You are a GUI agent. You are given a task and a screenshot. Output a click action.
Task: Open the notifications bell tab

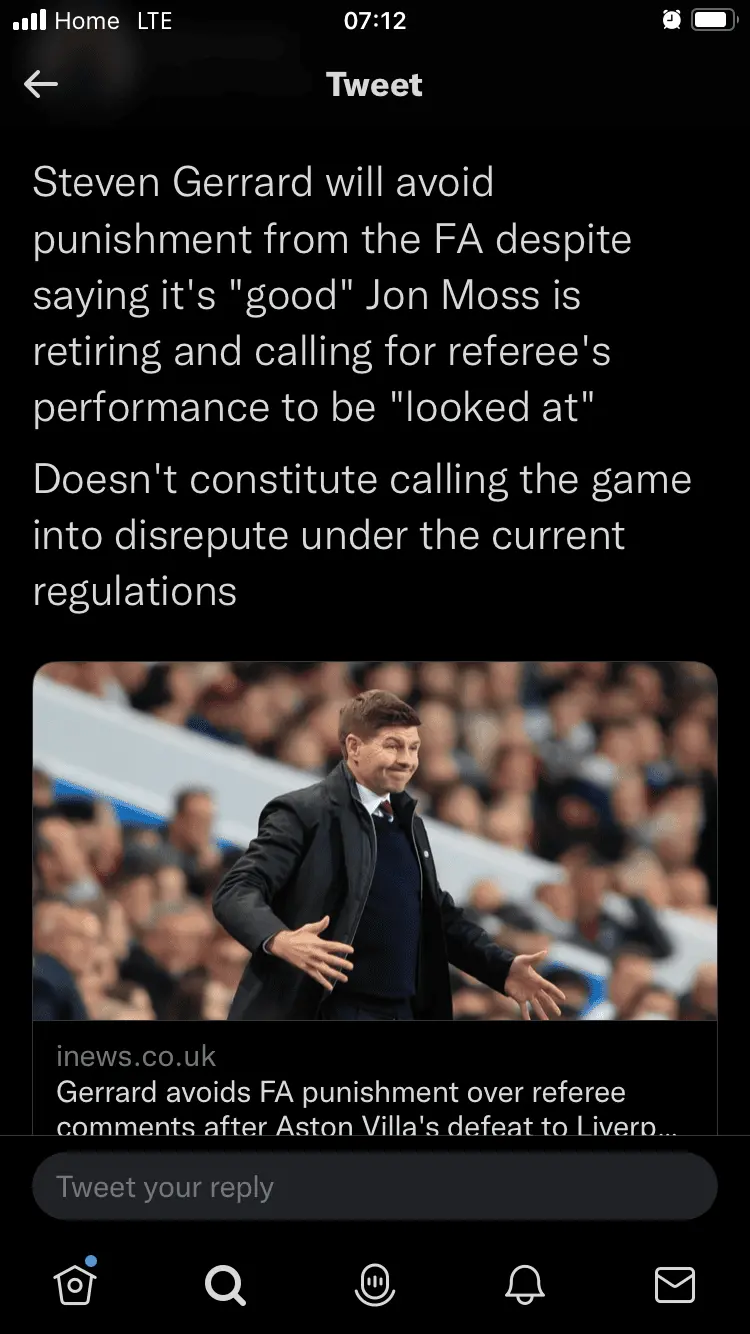pos(525,1284)
